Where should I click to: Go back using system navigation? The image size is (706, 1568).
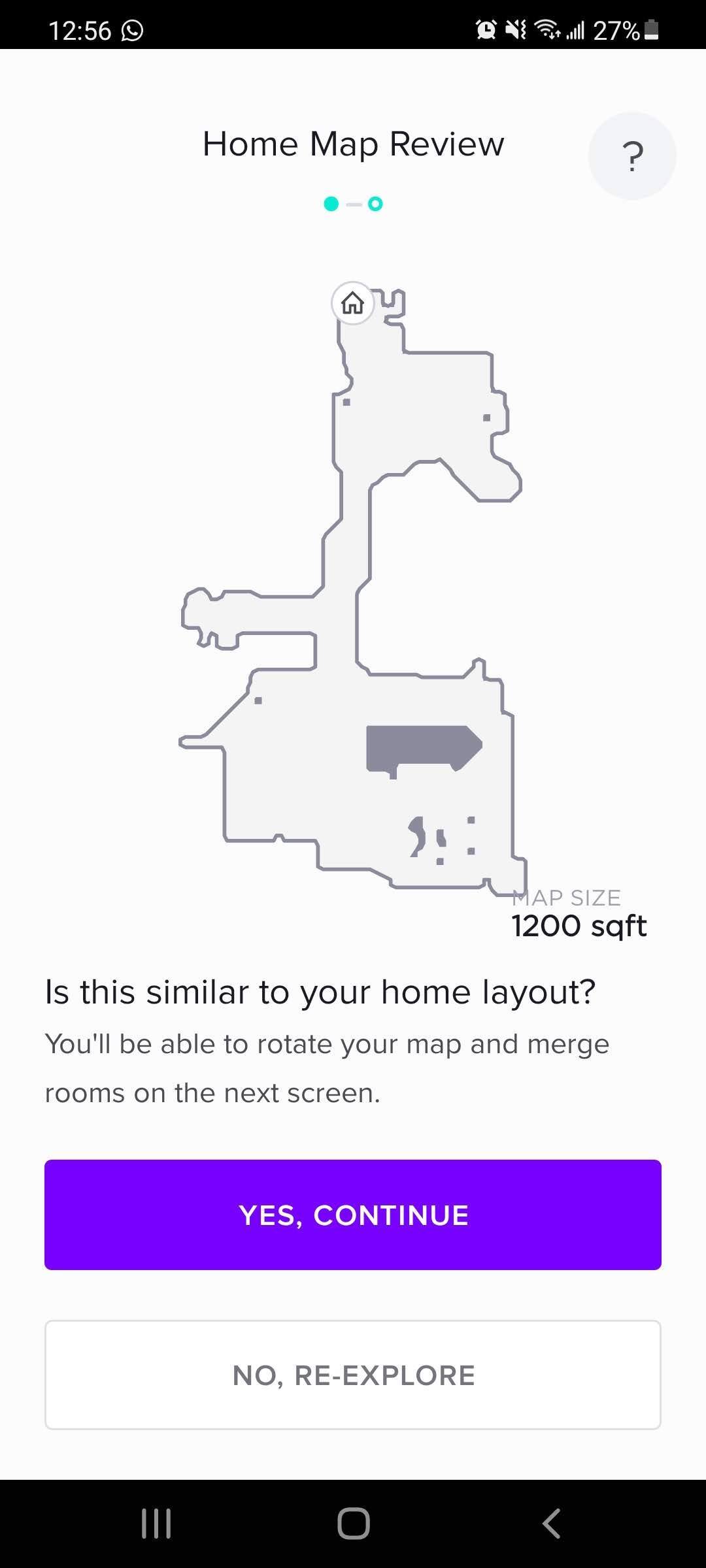pos(551,1524)
